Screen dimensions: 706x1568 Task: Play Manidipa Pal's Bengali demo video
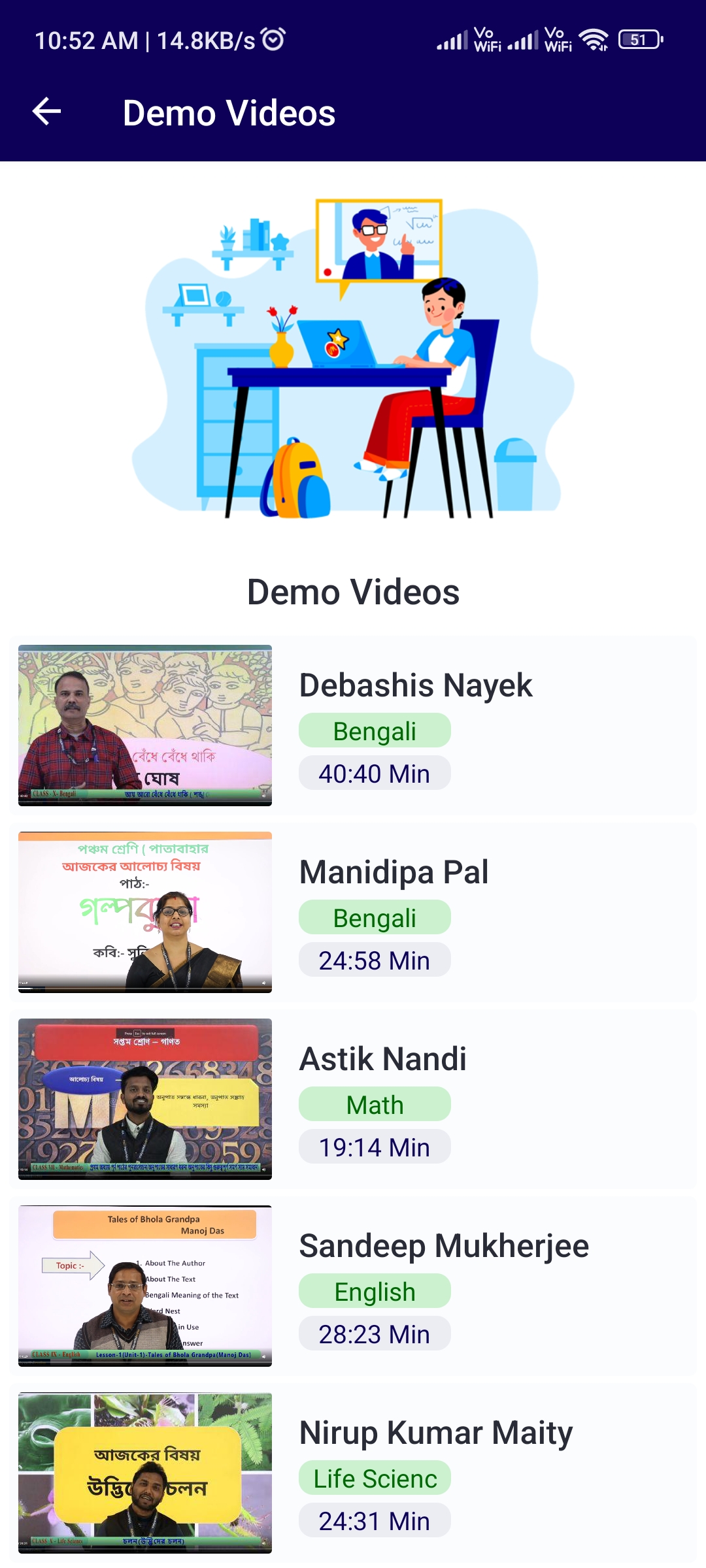click(145, 912)
